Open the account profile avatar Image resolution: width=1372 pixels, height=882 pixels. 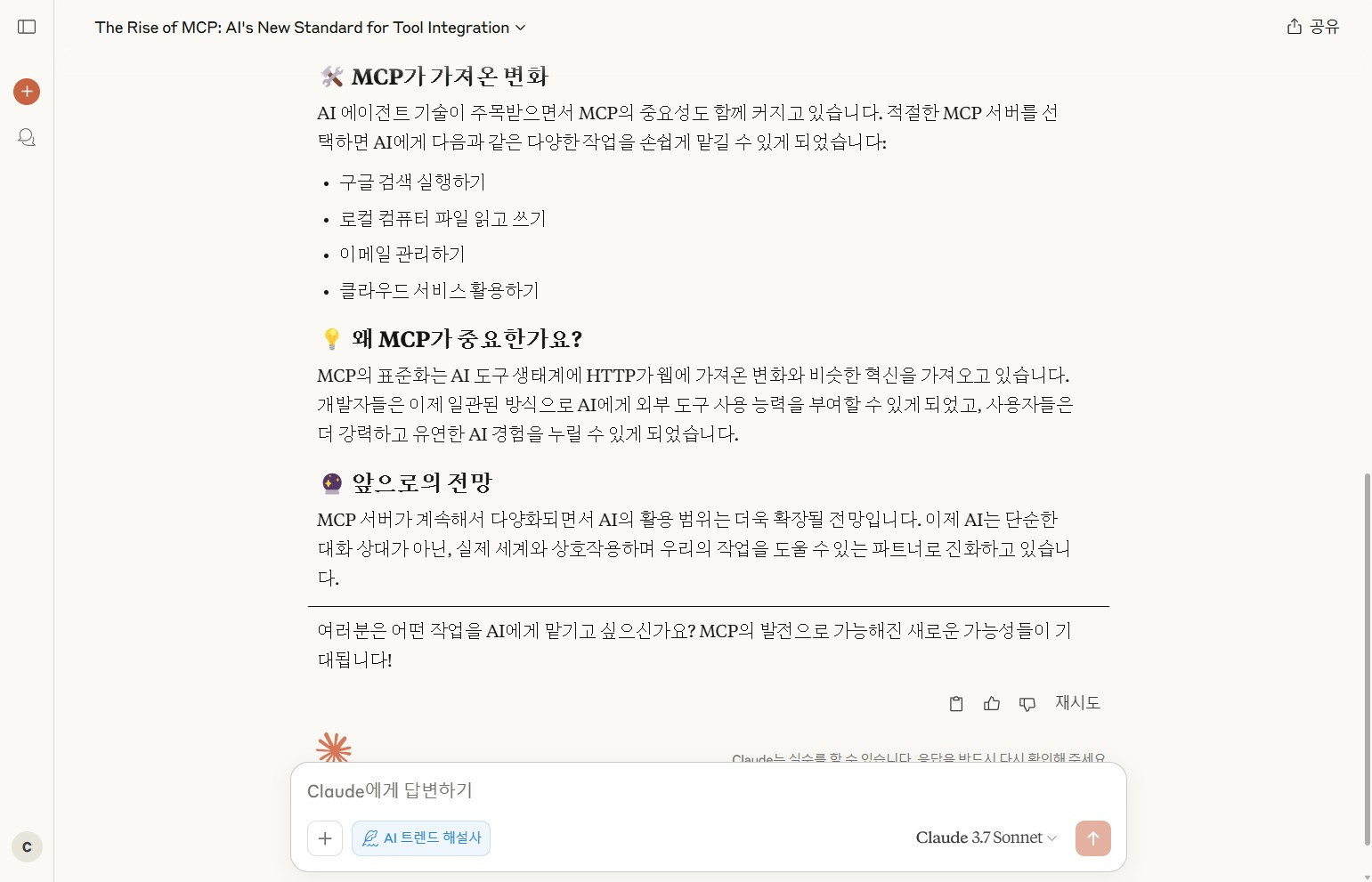click(x=27, y=846)
